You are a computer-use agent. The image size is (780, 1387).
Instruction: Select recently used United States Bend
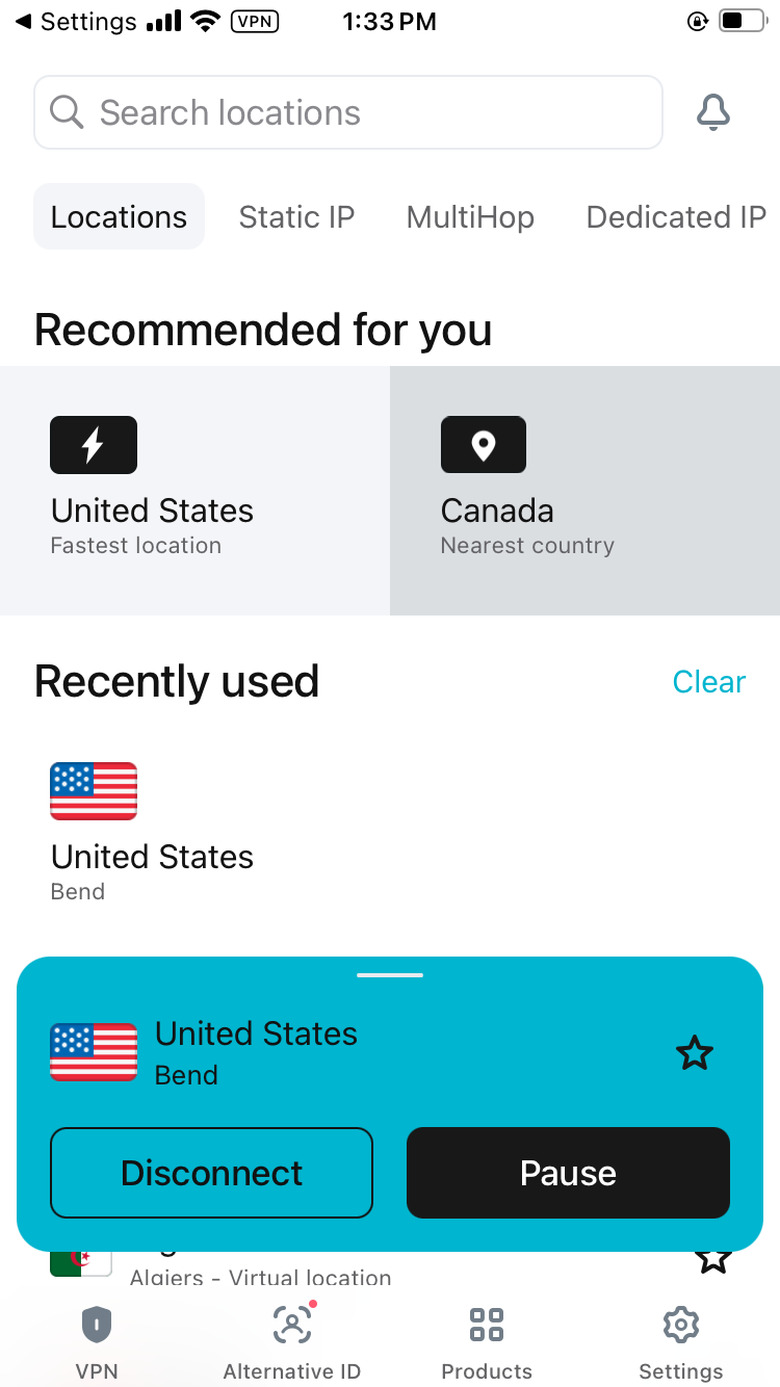[x=152, y=831]
